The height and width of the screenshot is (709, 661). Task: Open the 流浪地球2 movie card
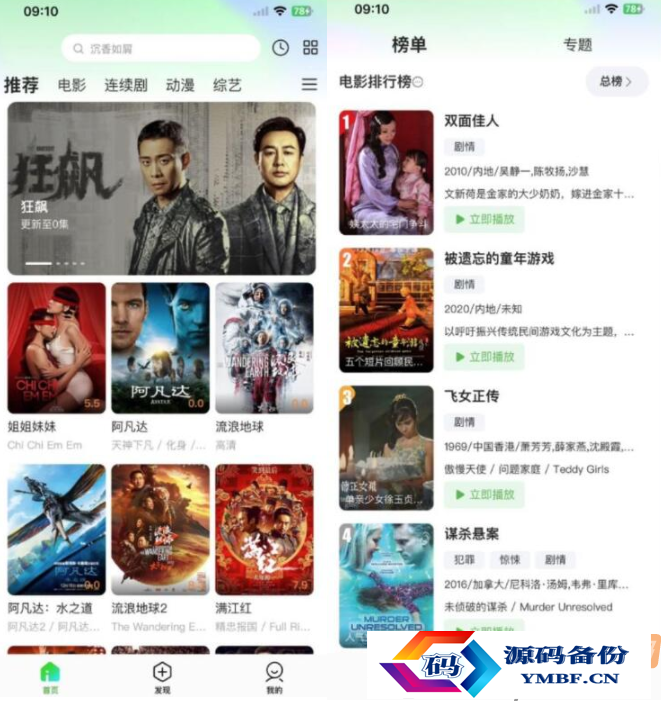pos(160,529)
